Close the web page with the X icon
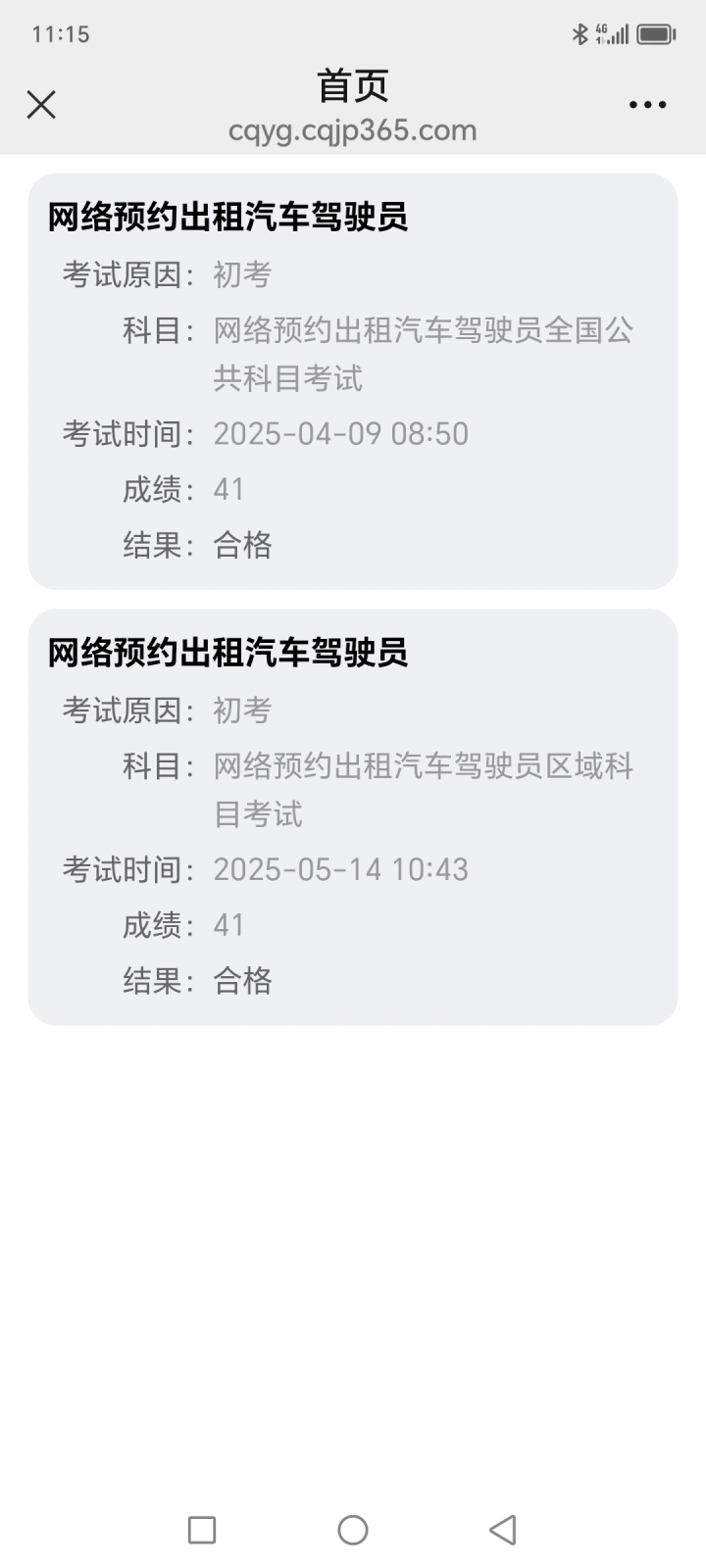The width and height of the screenshot is (706, 1568). [x=41, y=105]
